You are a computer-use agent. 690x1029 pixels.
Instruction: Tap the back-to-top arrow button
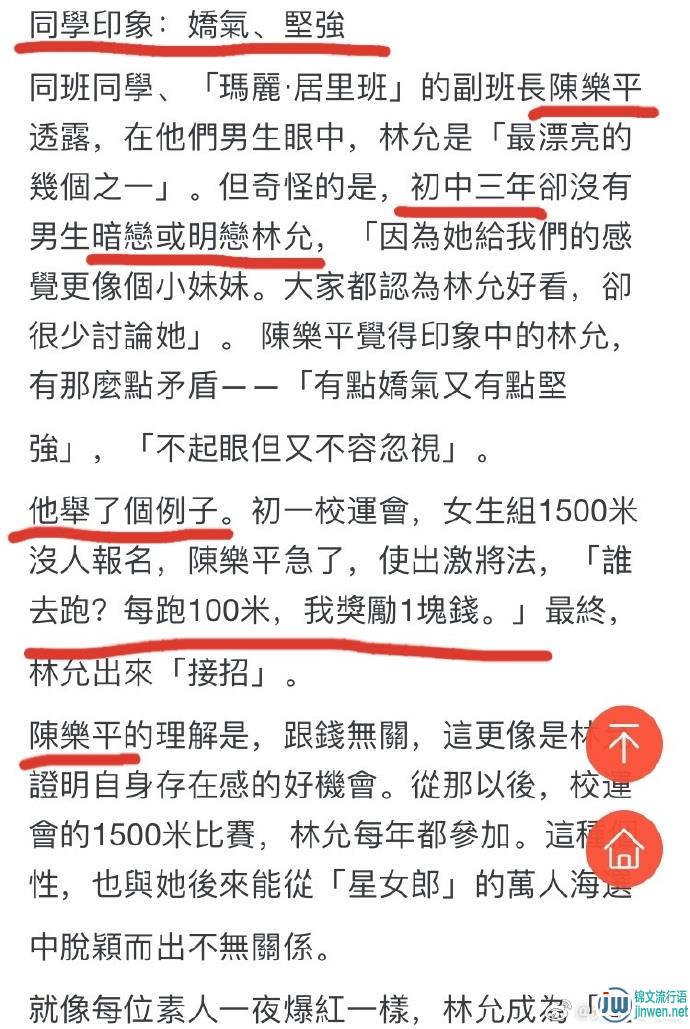(623, 745)
